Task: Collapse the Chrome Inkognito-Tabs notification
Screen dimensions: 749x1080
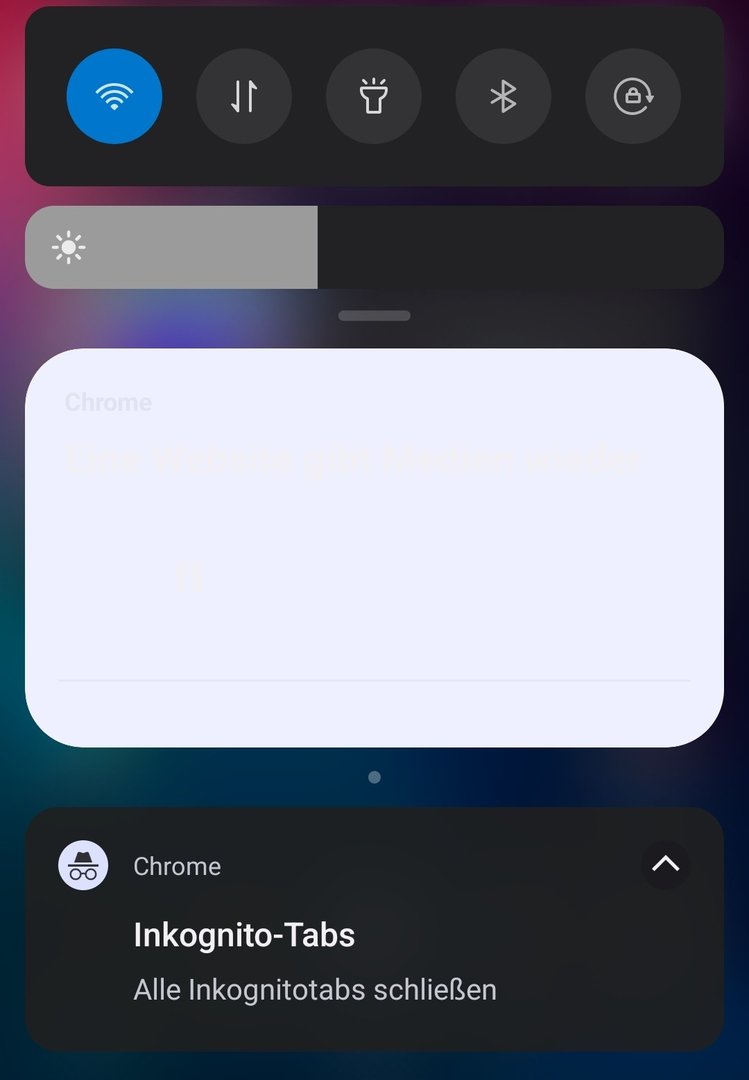Action: coord(665,865)
